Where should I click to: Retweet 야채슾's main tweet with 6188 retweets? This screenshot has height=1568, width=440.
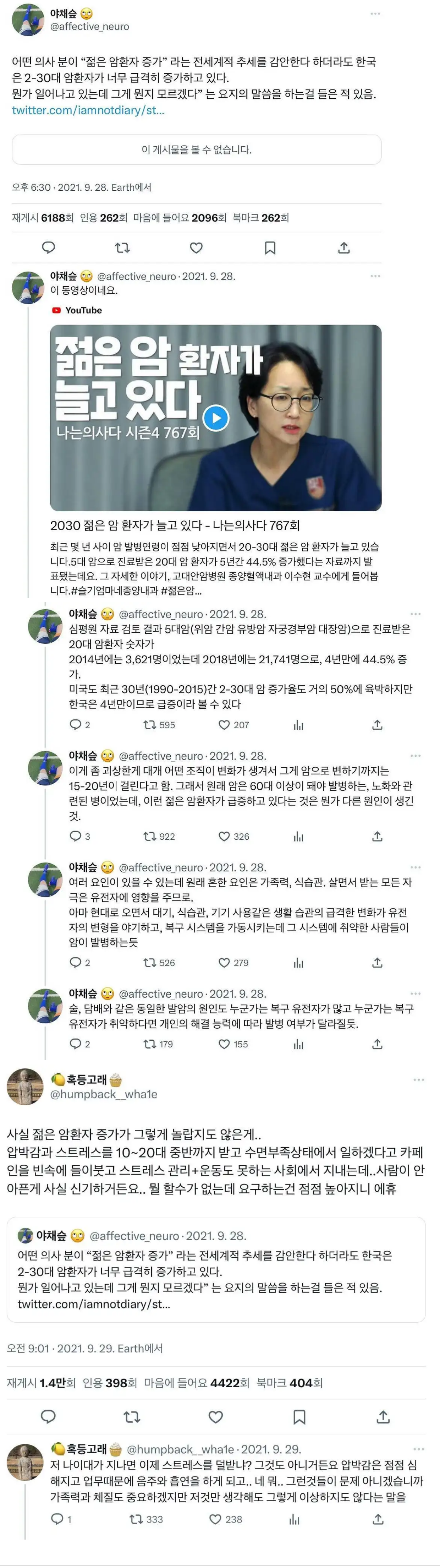122,248
